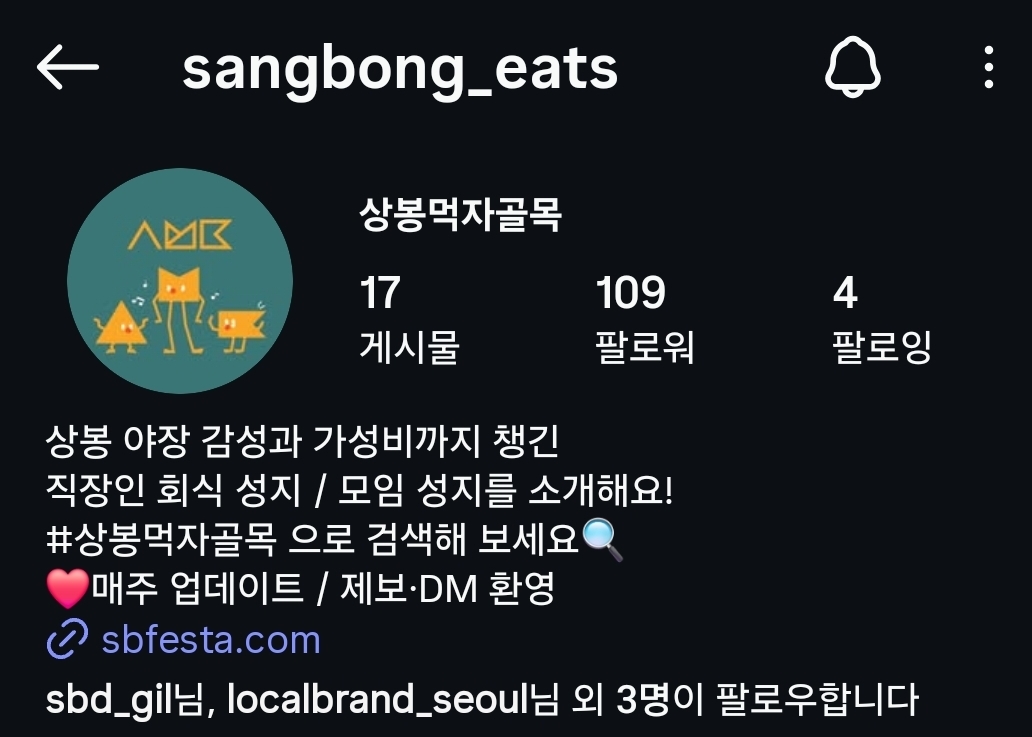Open the three-dot overflow menu
The image size is (1032, 737).
click(x=988, y=68)
